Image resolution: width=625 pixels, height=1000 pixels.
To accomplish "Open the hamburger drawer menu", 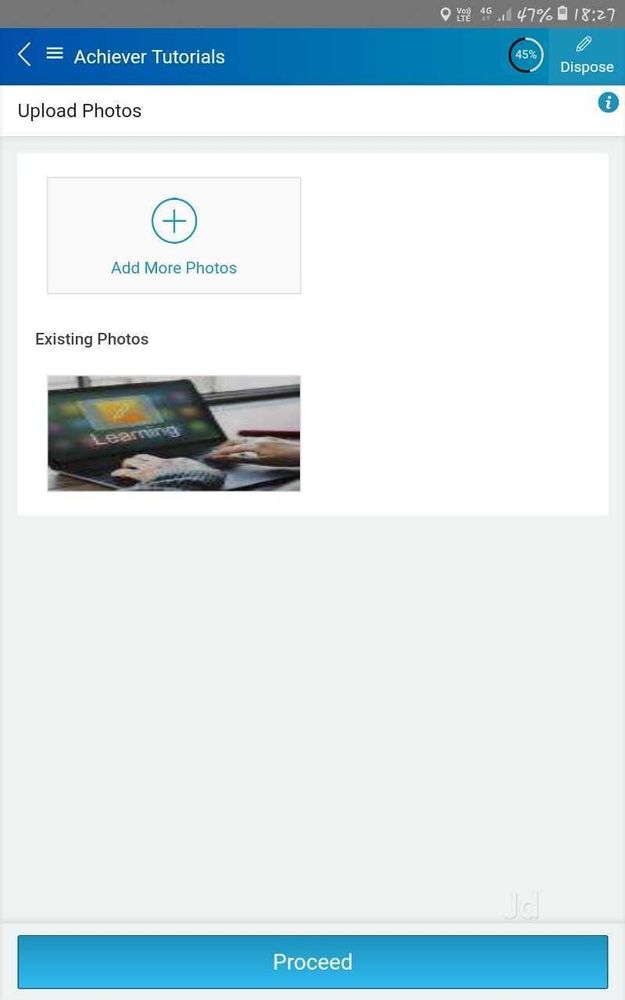I will click(55, 54).
